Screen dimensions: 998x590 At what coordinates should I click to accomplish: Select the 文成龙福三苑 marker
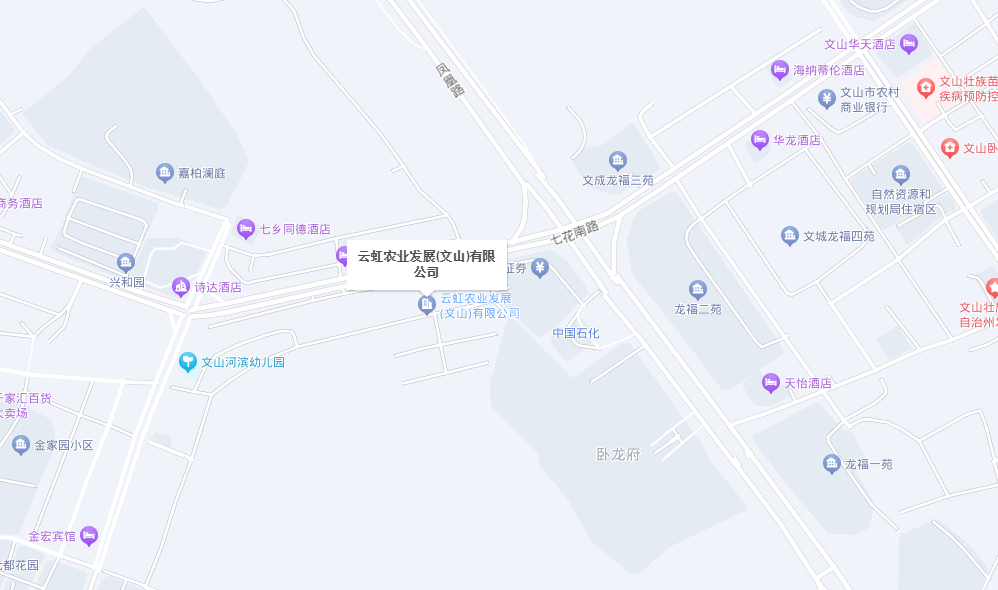coord(618,160)
